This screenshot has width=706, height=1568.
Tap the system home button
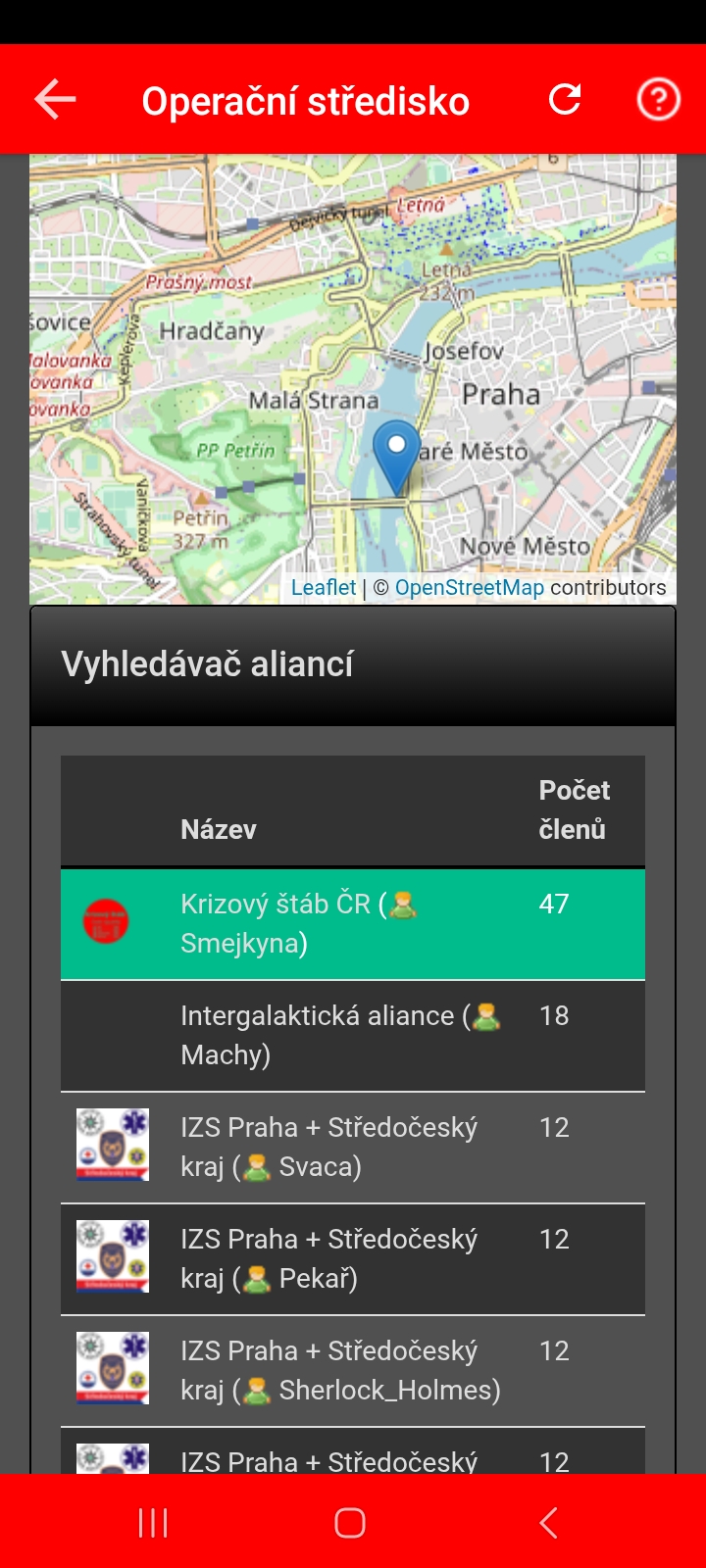point(350,1523)
